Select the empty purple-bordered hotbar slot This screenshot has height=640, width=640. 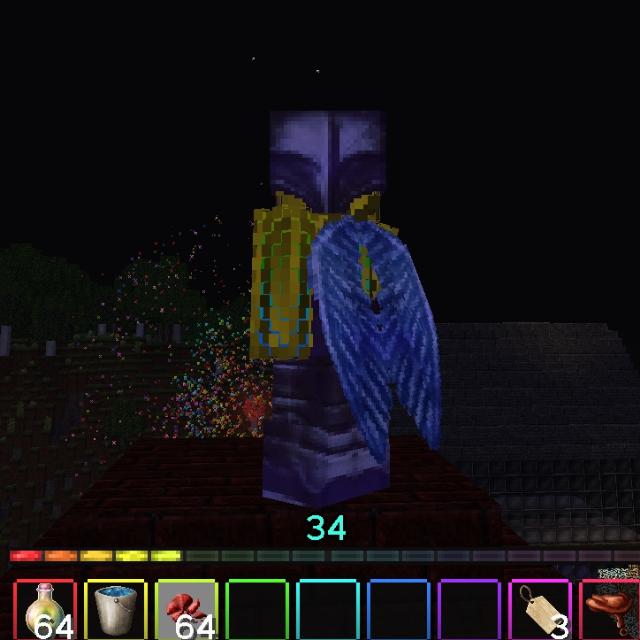(x=469, y=610)
